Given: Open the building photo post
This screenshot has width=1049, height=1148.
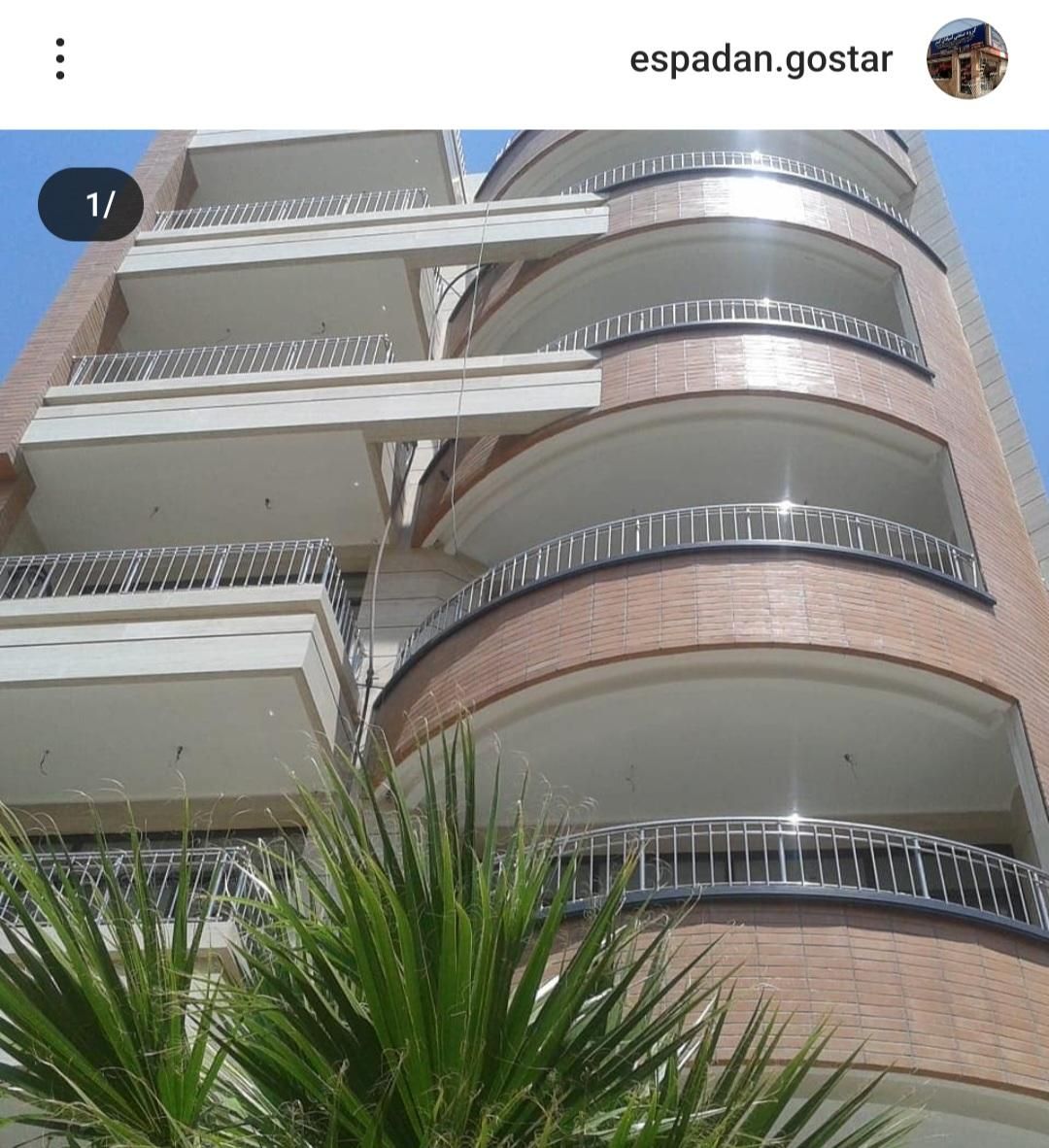Looking at the screenshot, I should (524, 638).
